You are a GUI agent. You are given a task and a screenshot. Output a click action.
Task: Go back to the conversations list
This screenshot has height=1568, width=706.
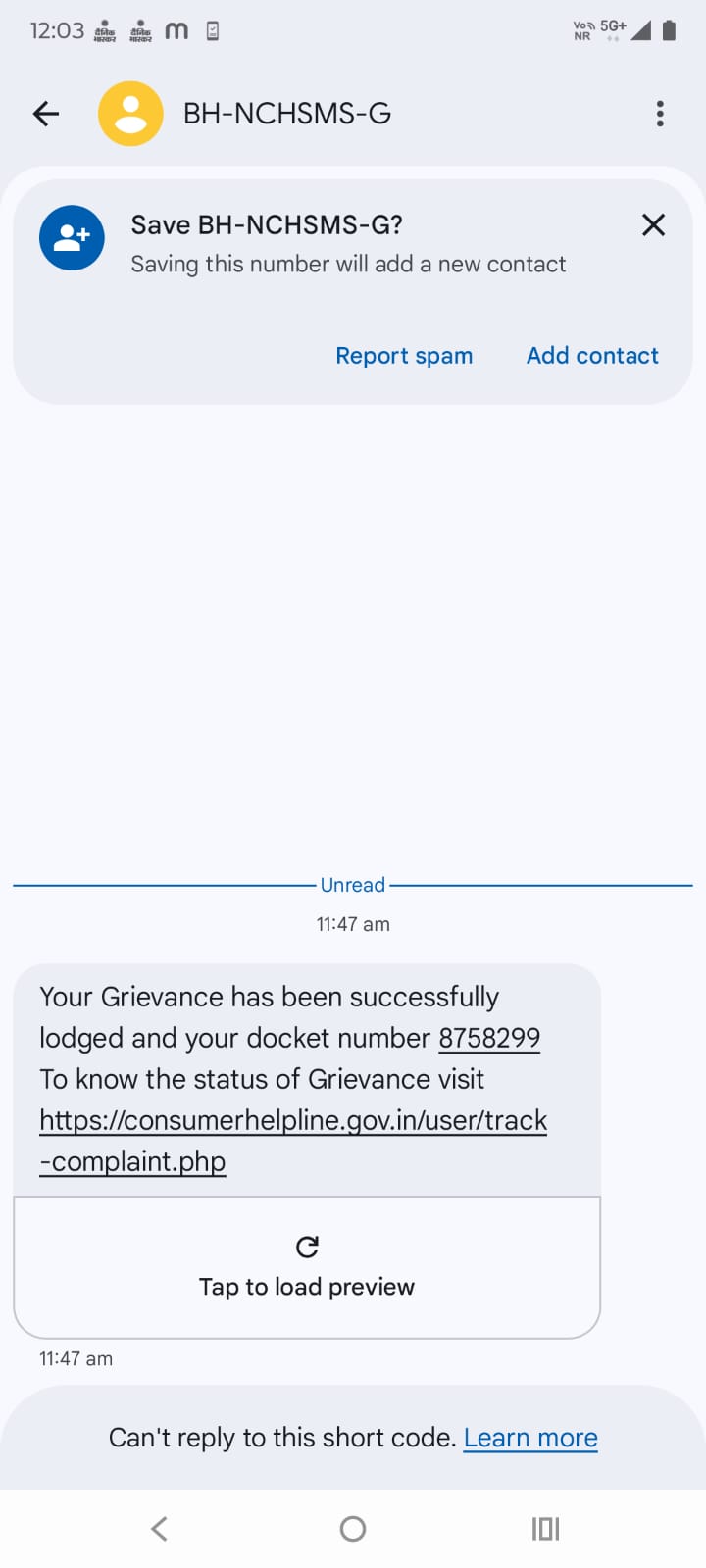pyautogui.click(x=46, y=114)
